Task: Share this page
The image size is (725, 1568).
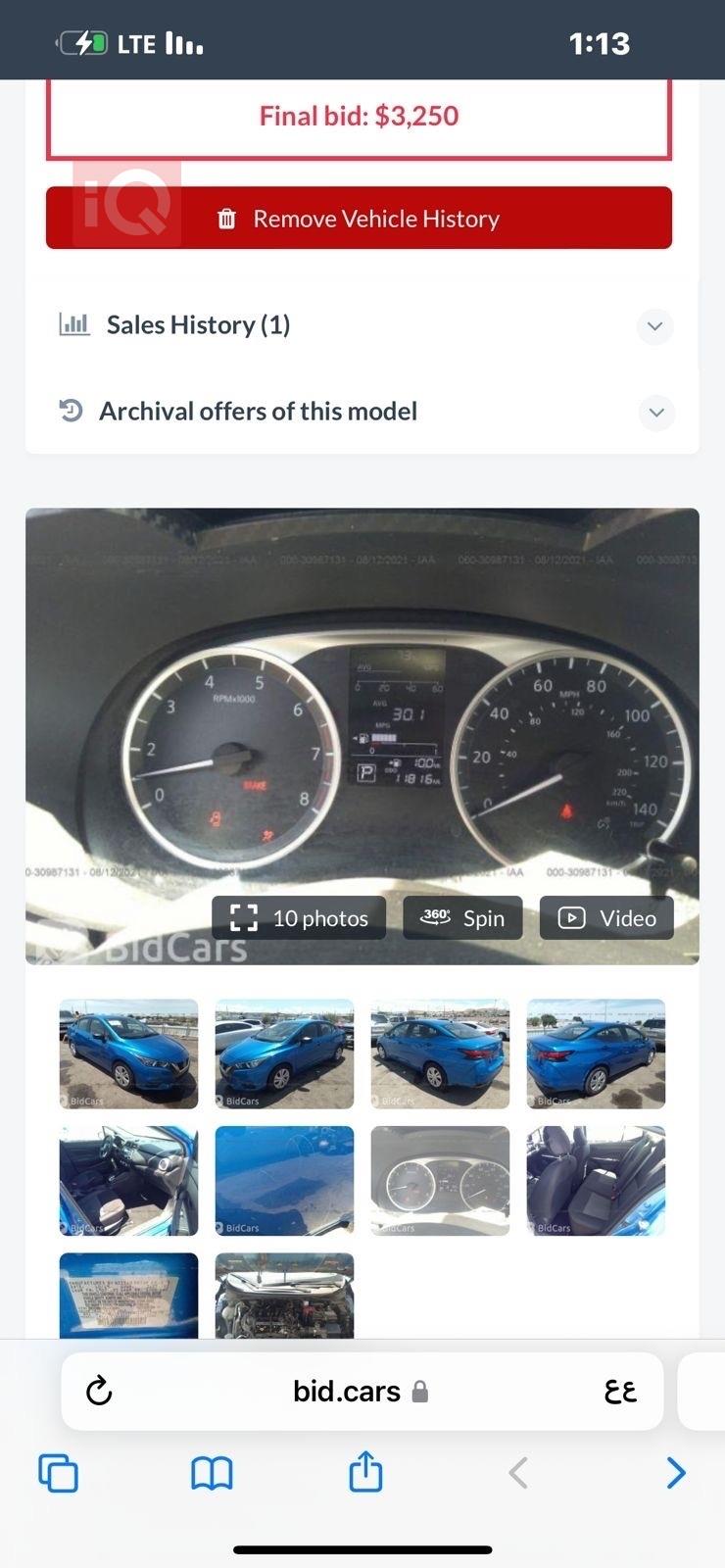Action: tap(365, 1471)
